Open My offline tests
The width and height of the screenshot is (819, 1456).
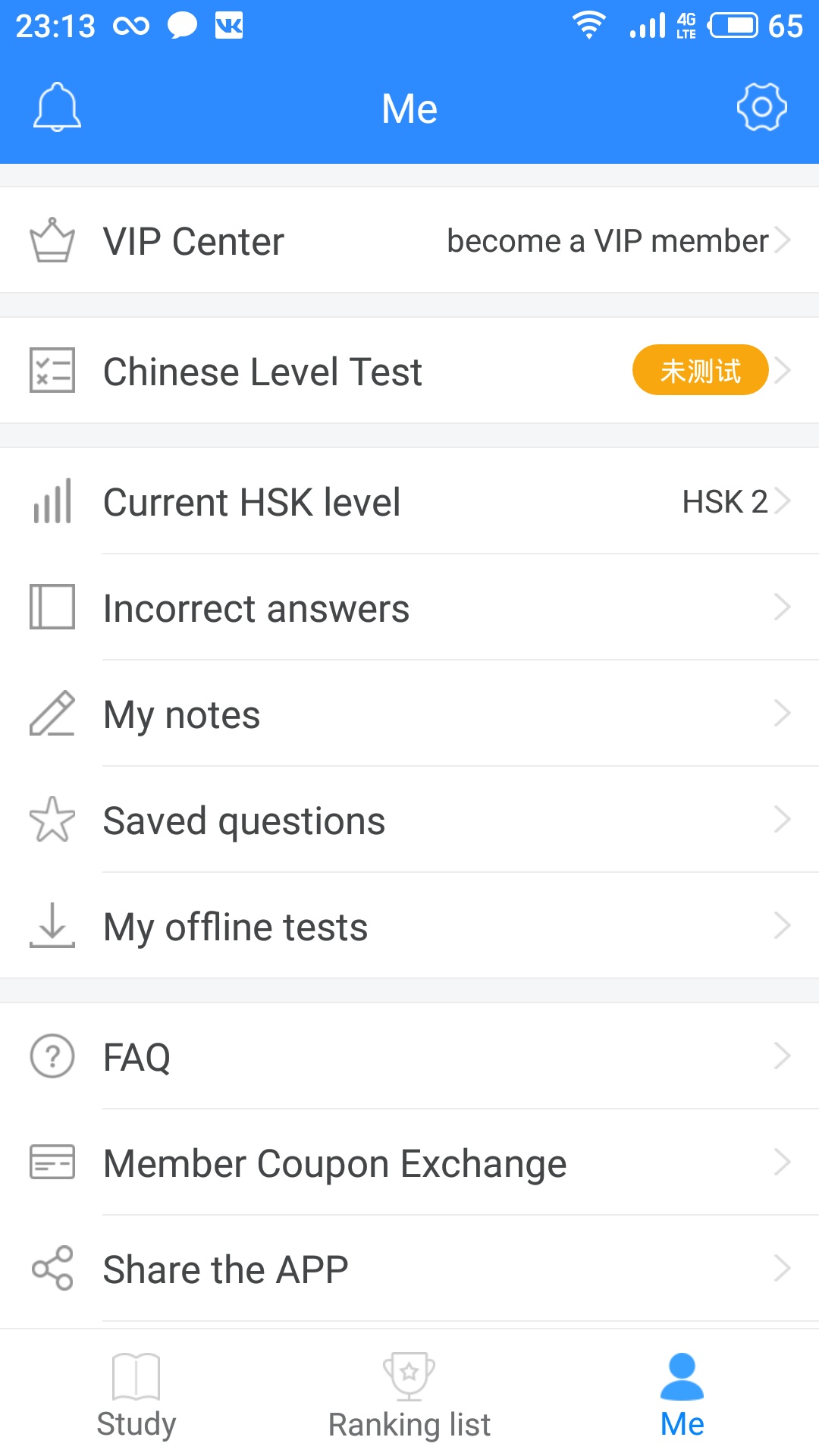[409, 926]
